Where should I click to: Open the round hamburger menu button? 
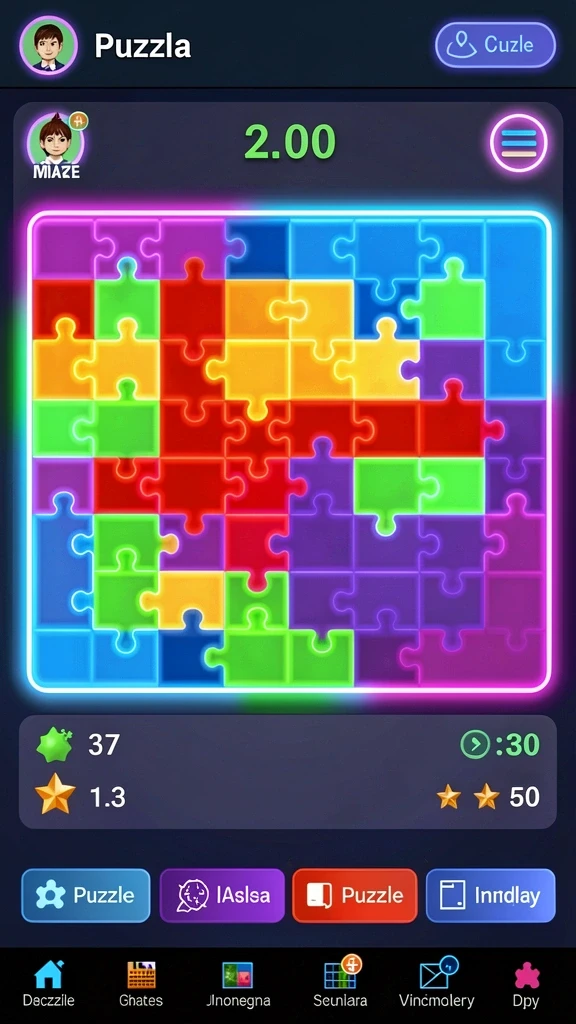519,142
